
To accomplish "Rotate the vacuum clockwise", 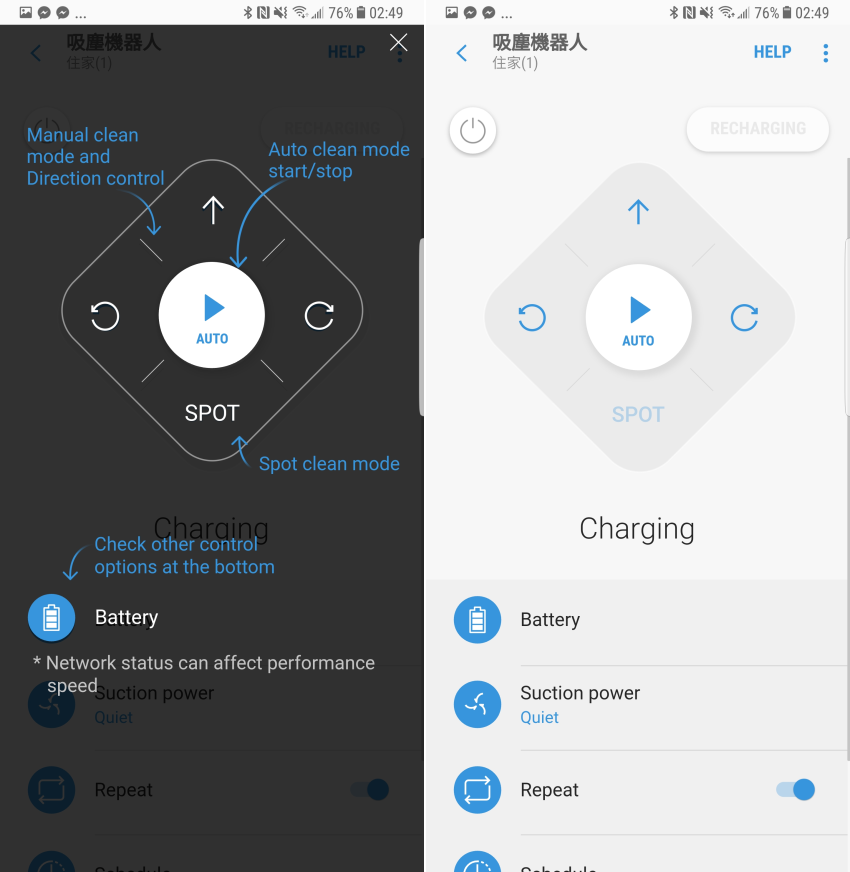I will pos(744,318).
